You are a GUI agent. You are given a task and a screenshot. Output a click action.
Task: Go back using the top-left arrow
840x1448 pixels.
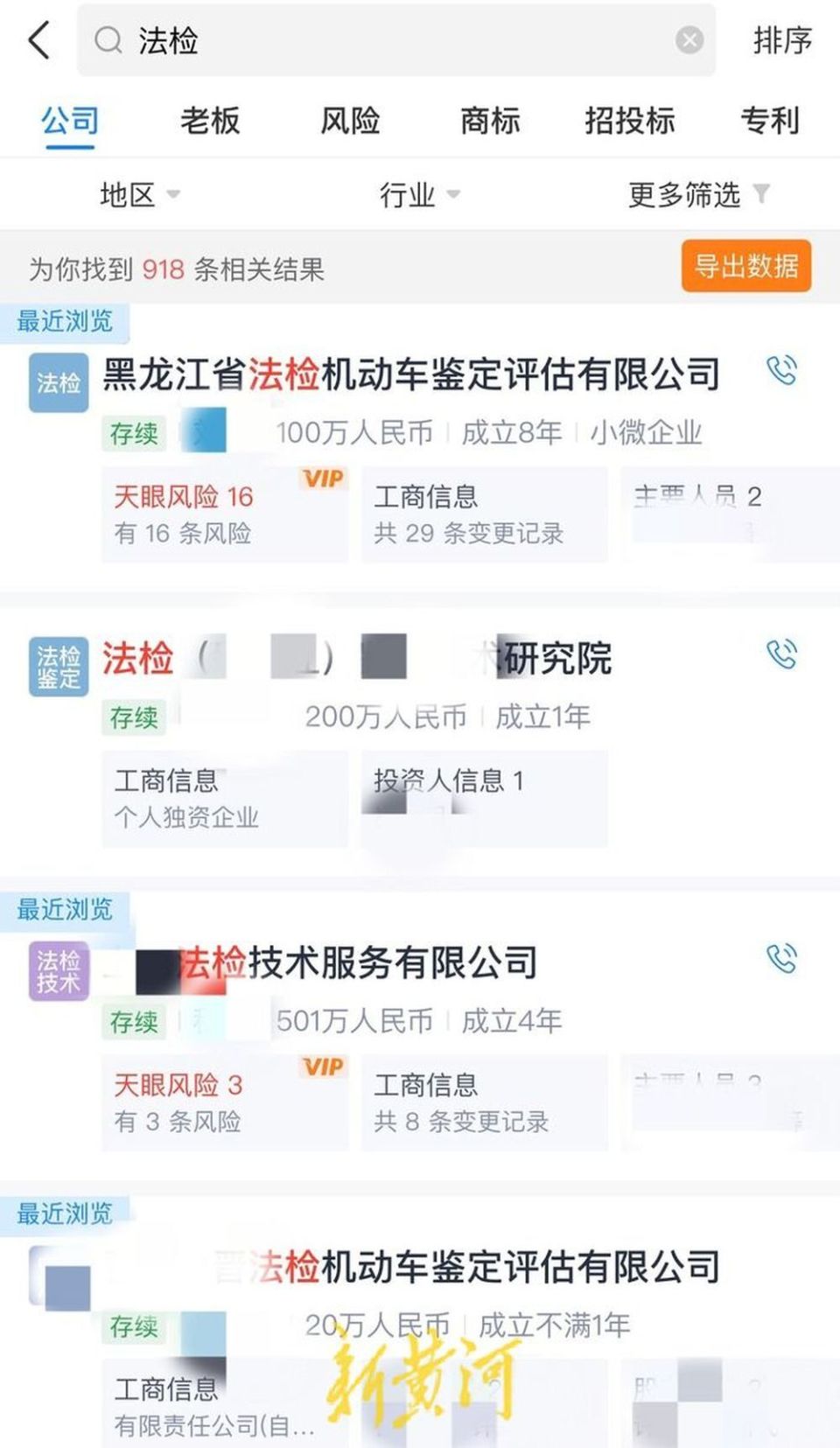[39, 40]
